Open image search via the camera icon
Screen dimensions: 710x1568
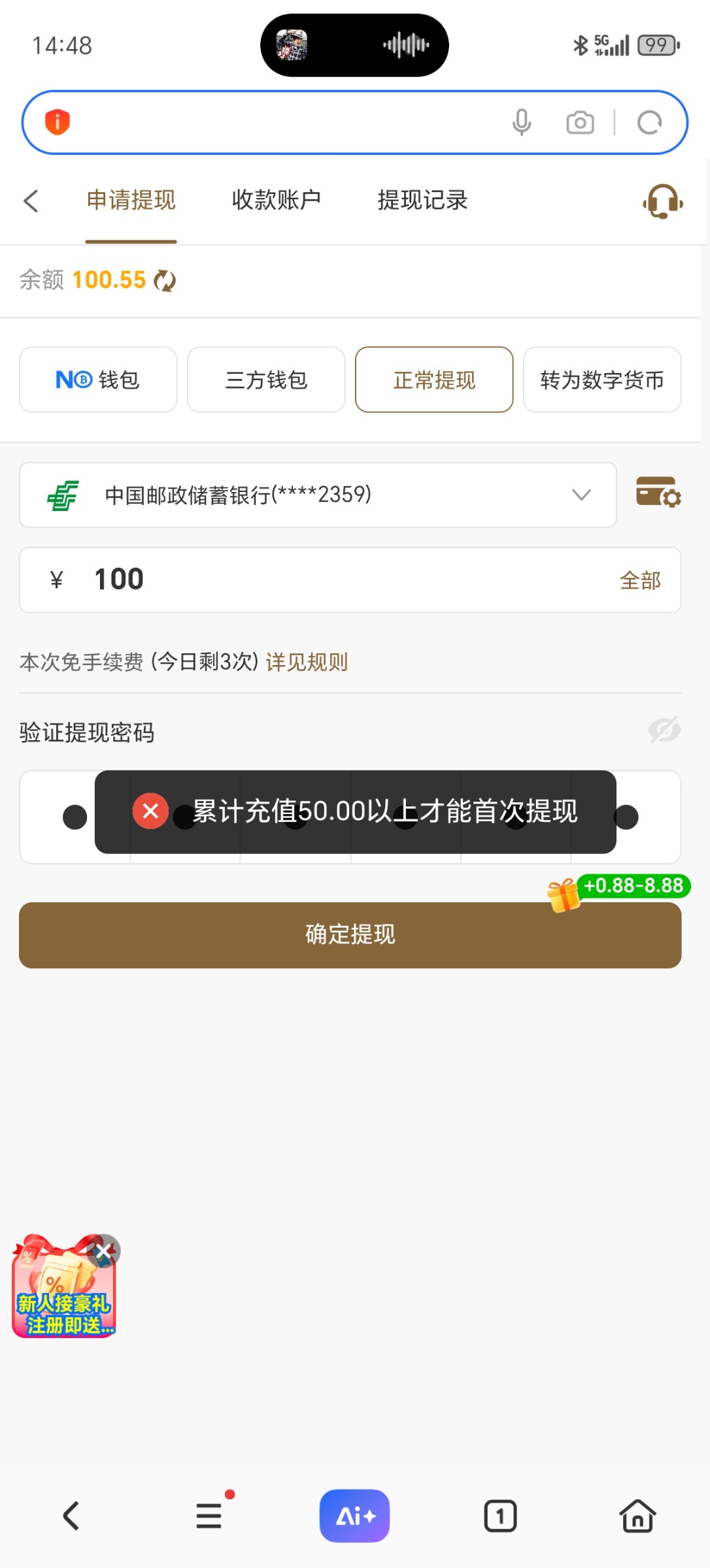click(579, 122)
